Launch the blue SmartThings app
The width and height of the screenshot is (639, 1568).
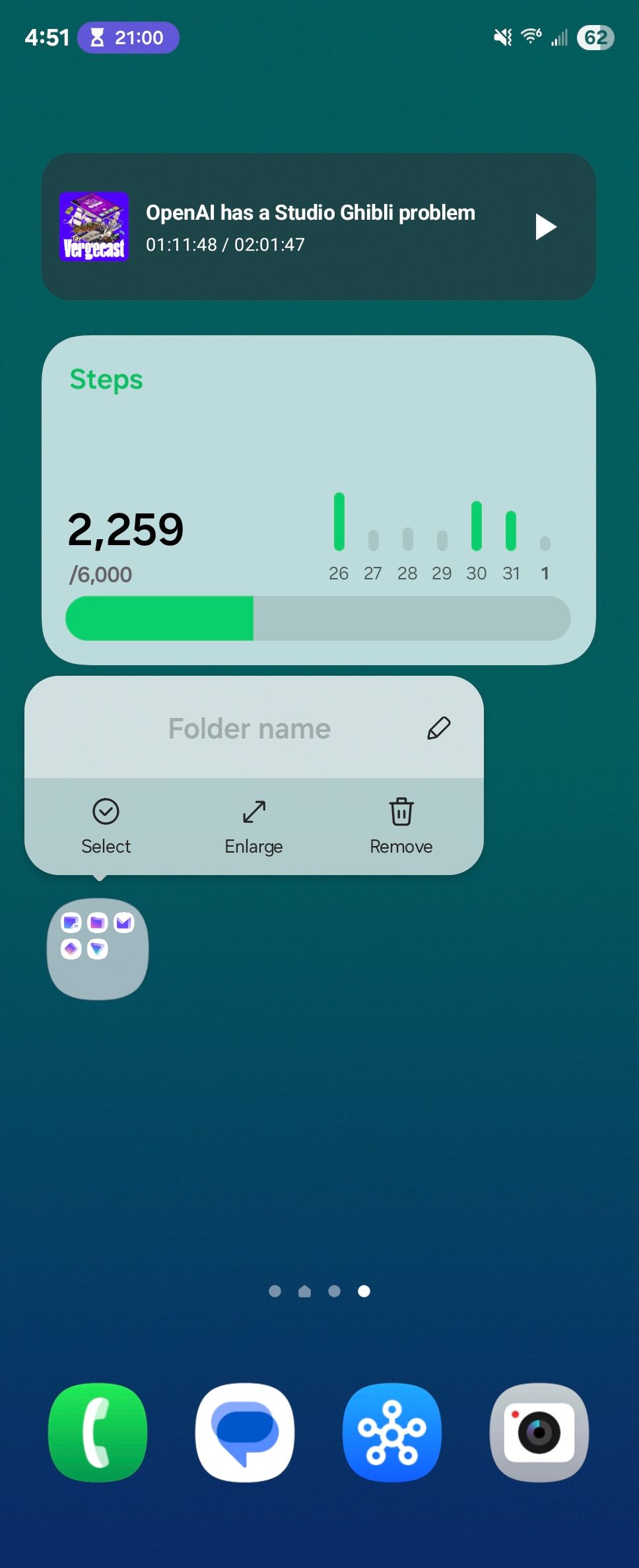tap(392, 1432)
